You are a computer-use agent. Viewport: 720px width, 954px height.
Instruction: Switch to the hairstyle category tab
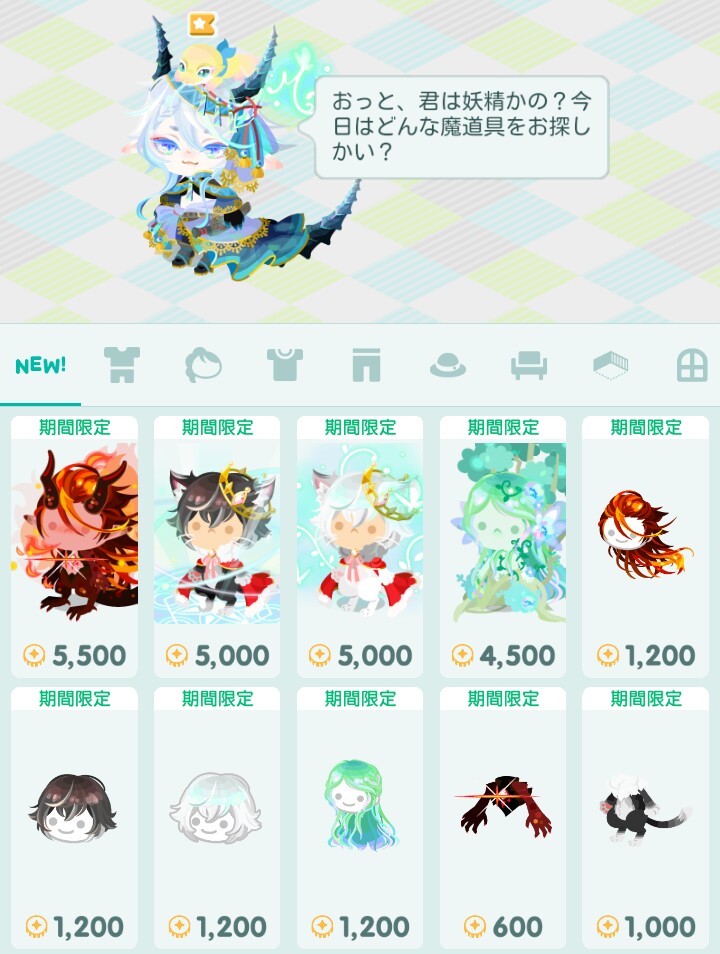pos(203,365)
